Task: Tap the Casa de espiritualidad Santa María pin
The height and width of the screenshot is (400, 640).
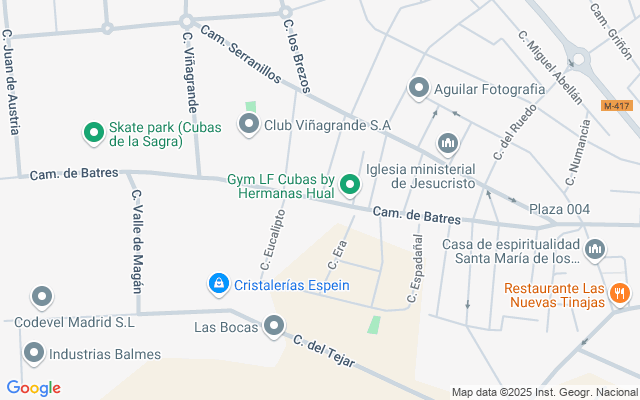Action: pyautogui.click(x=596, y=249)
